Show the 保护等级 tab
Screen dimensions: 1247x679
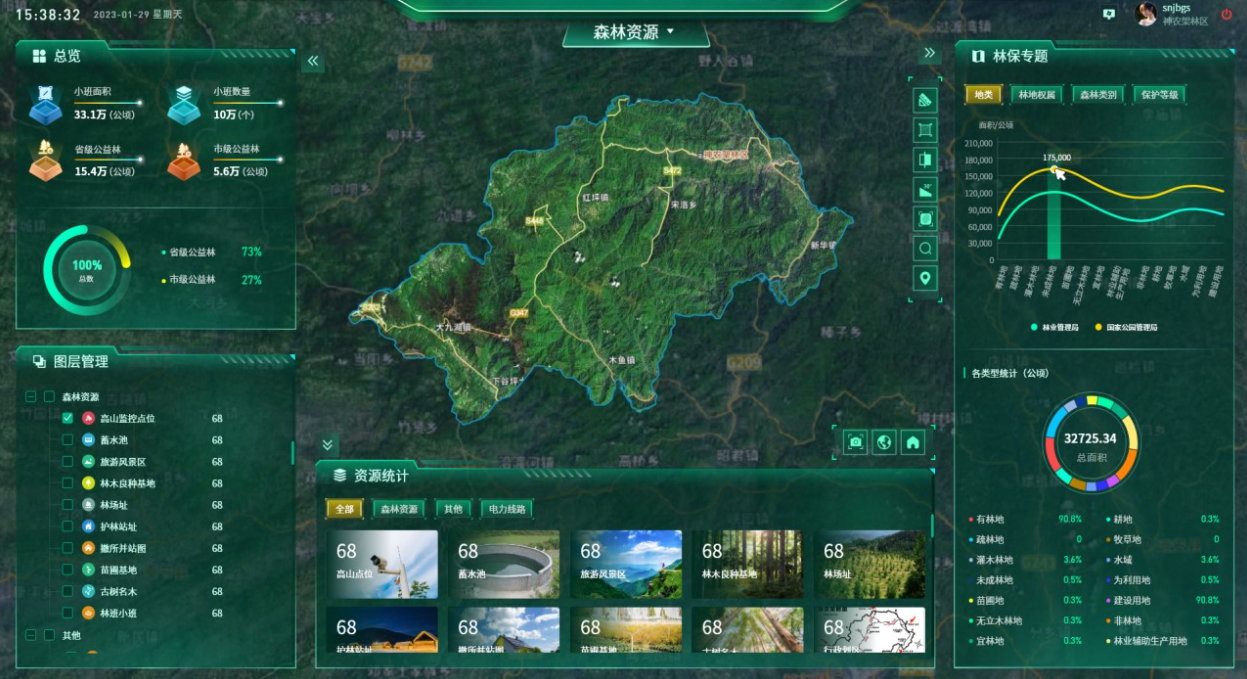pos(1159,95)
